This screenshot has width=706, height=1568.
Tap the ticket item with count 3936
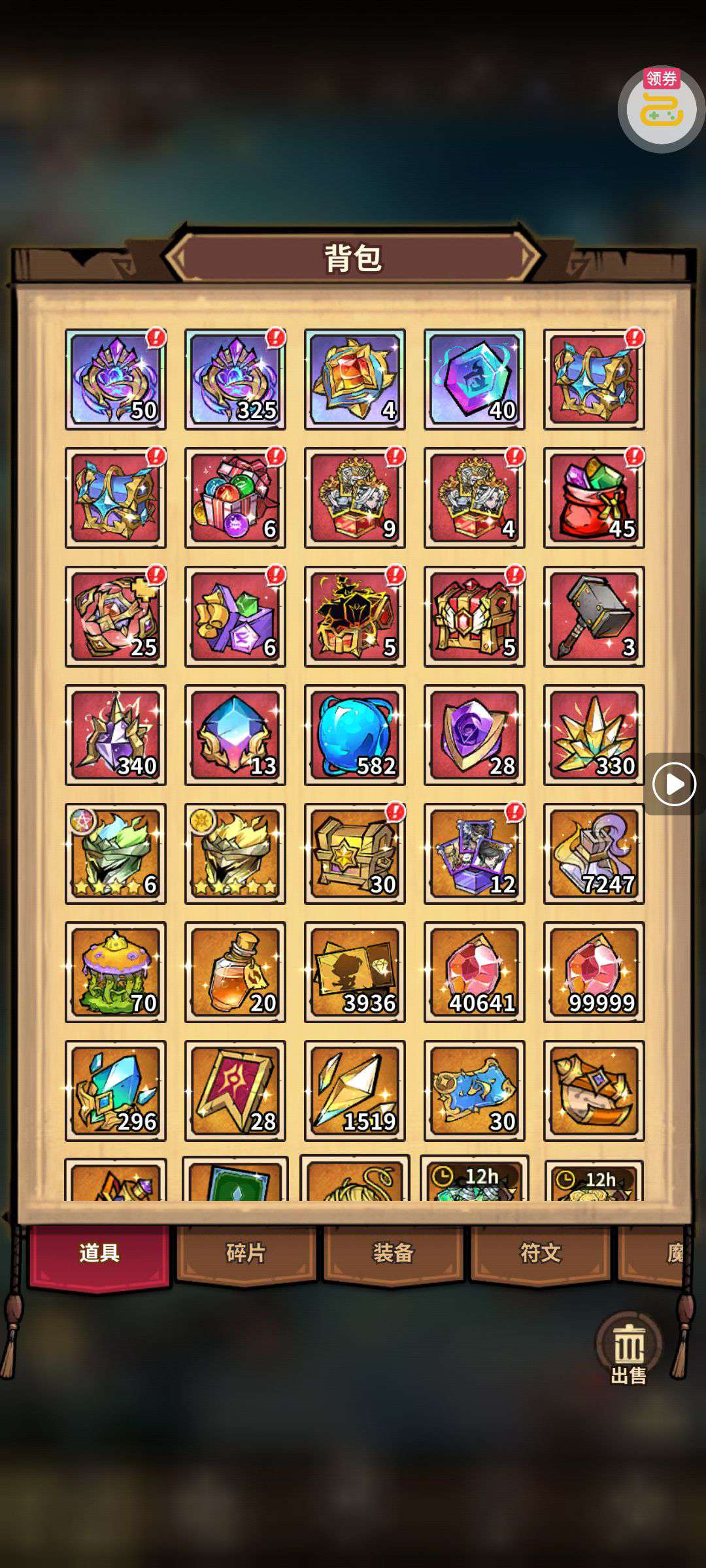[355, 972]
